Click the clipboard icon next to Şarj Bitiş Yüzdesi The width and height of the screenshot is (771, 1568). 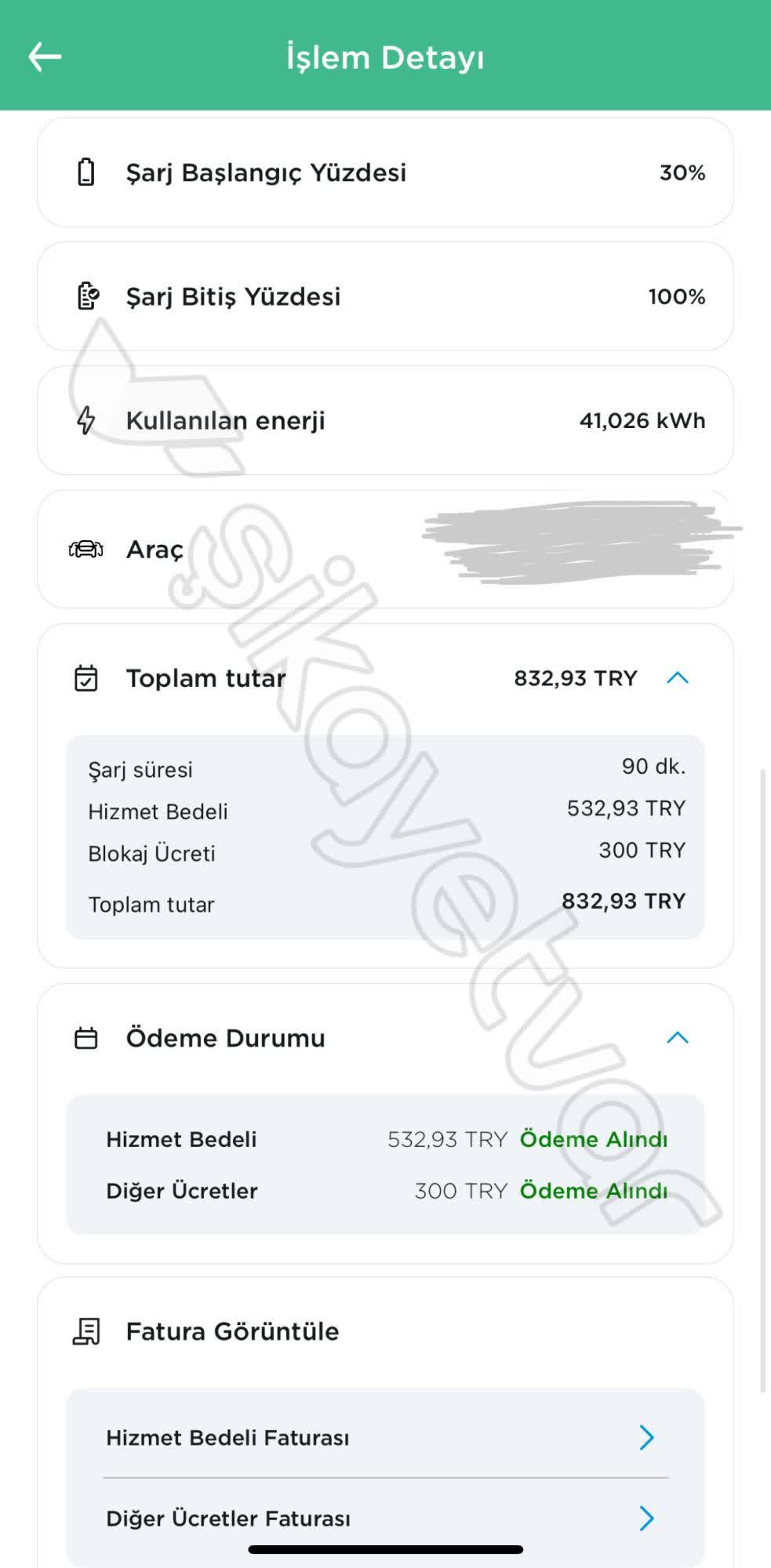coord(86,296)
